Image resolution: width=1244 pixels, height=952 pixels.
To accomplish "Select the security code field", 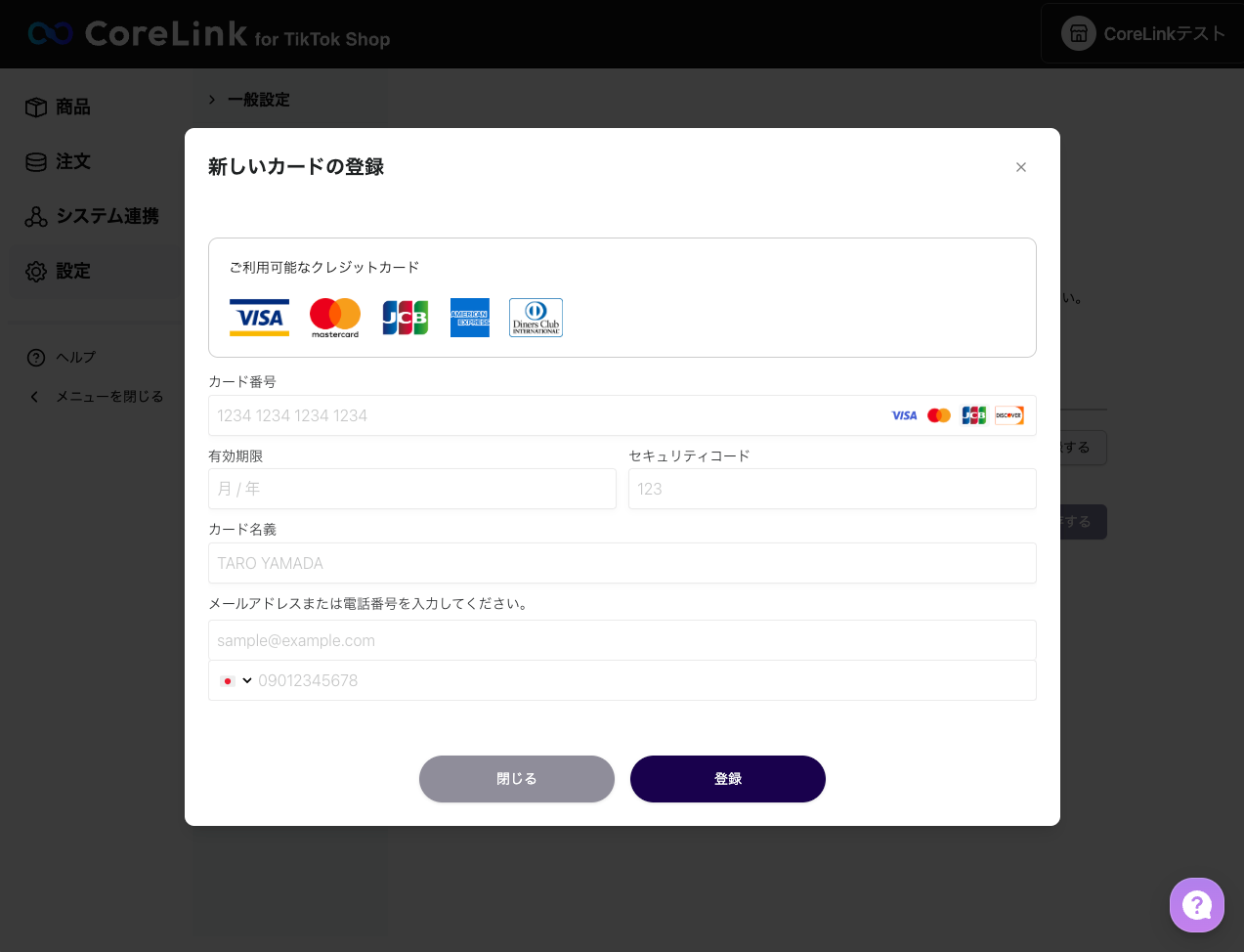I will [832, 489].
